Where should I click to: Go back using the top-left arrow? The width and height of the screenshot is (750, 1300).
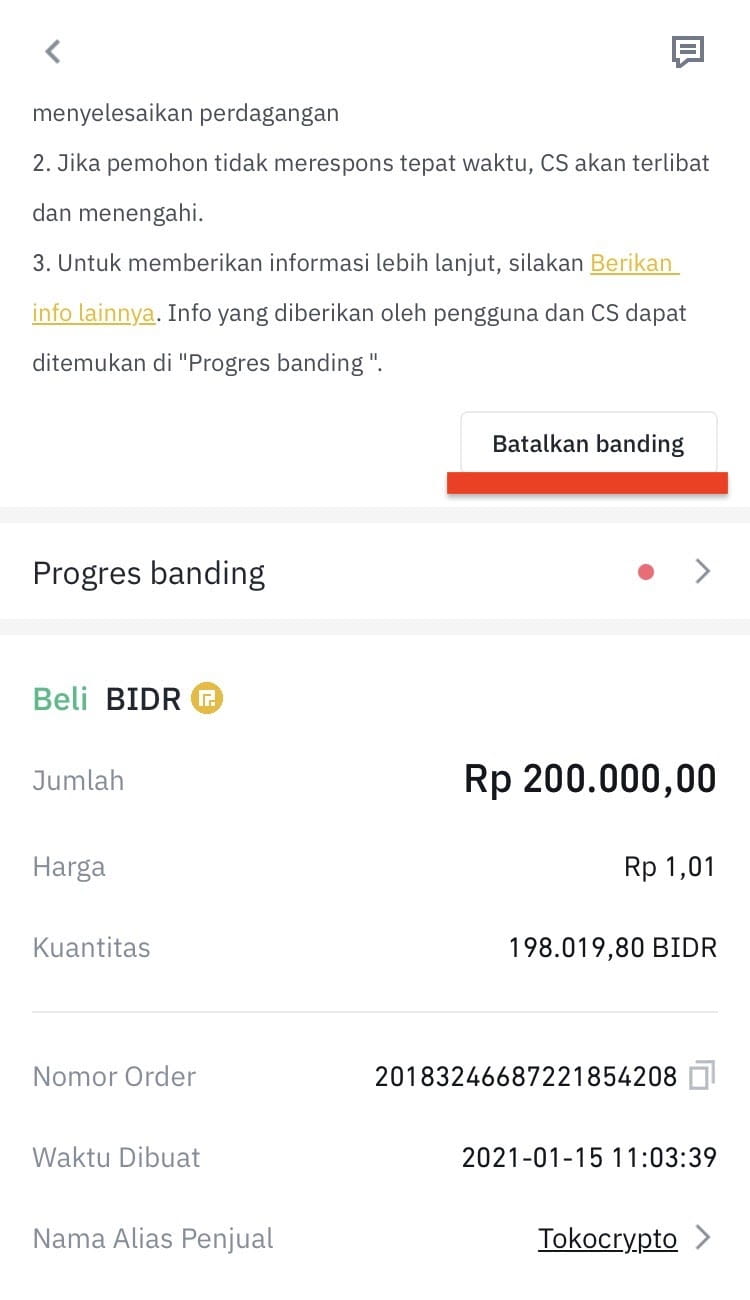coord(53,51)
